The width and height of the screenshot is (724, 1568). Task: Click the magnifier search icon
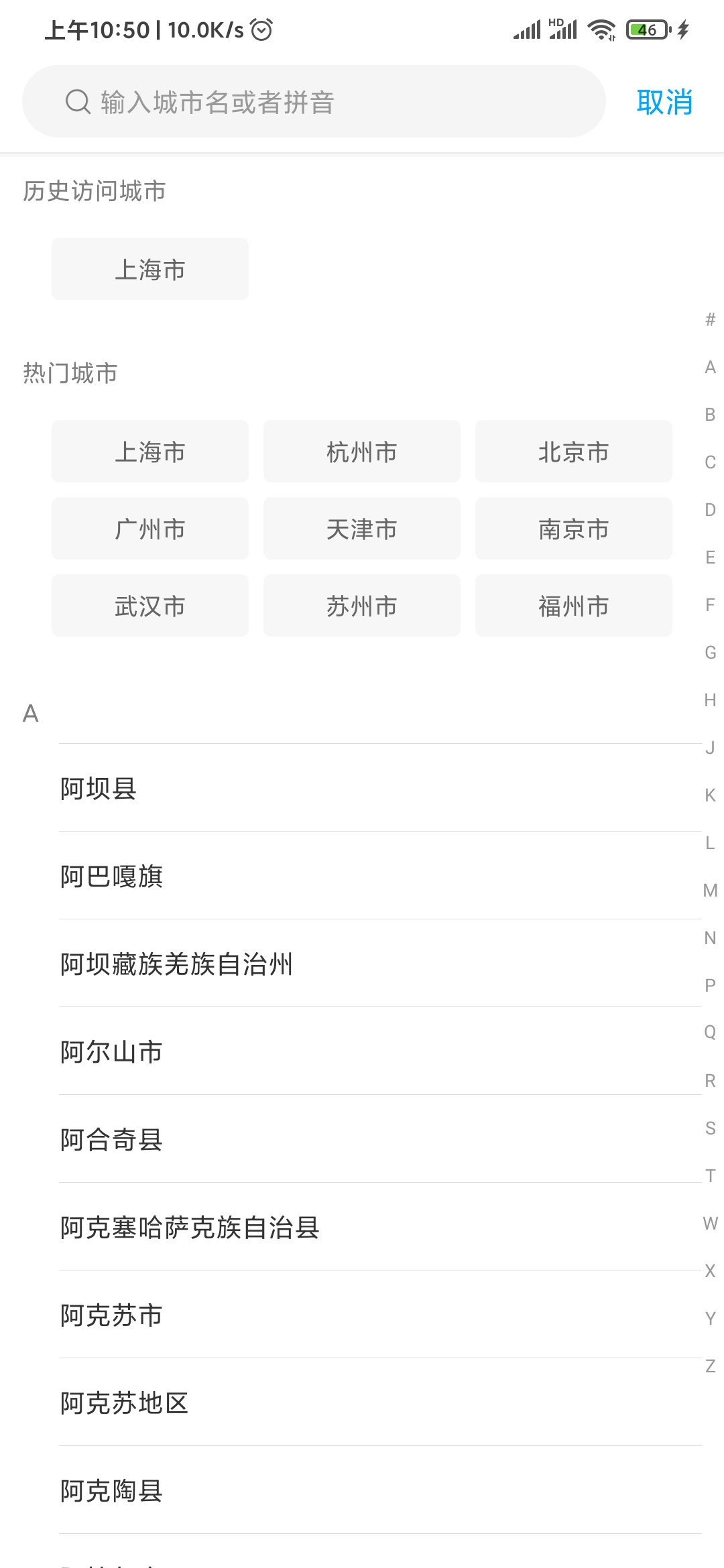pos(77,102)
